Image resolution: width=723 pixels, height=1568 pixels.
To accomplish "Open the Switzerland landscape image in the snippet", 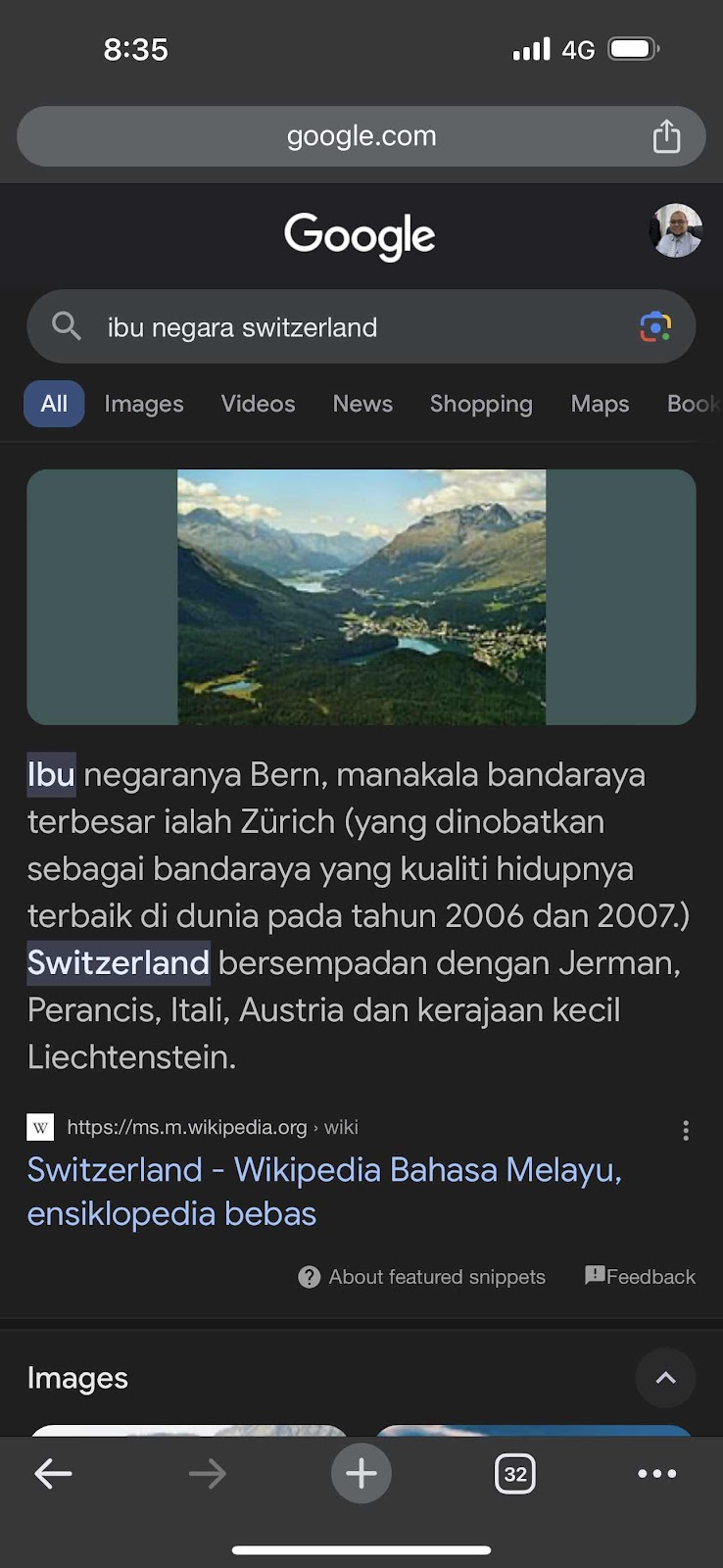I will (x=361, y=598).
